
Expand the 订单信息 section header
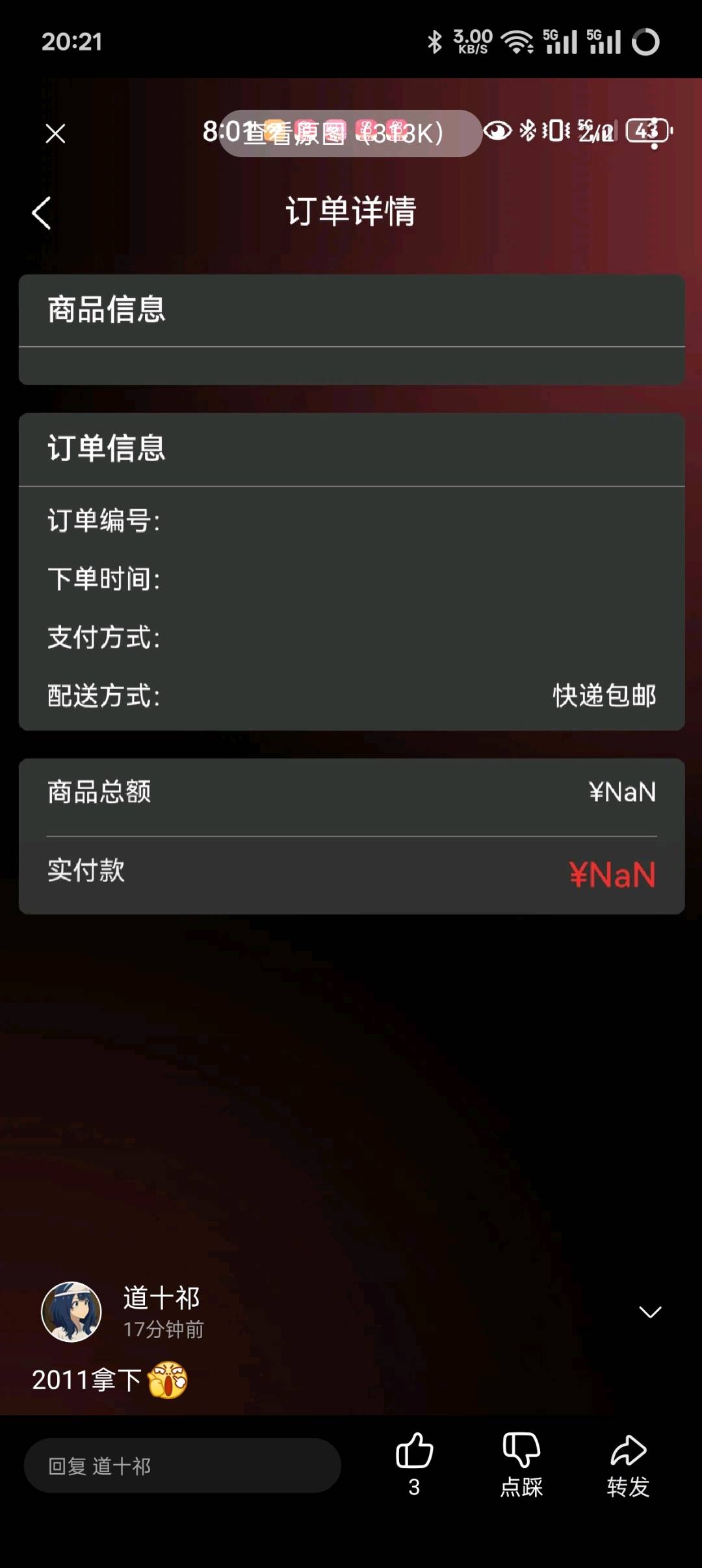tap(106, 448)
